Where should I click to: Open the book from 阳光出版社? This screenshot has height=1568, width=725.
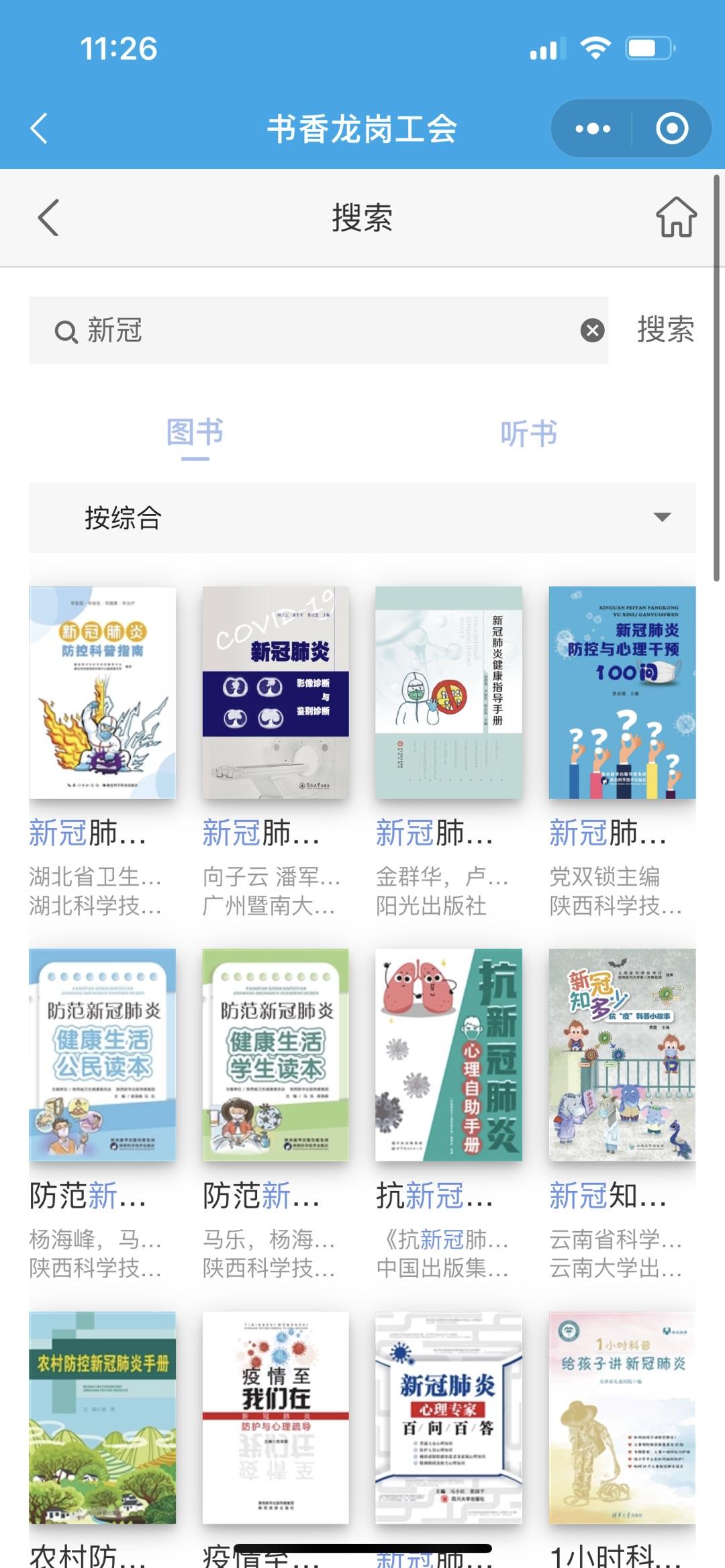[448, 692]
